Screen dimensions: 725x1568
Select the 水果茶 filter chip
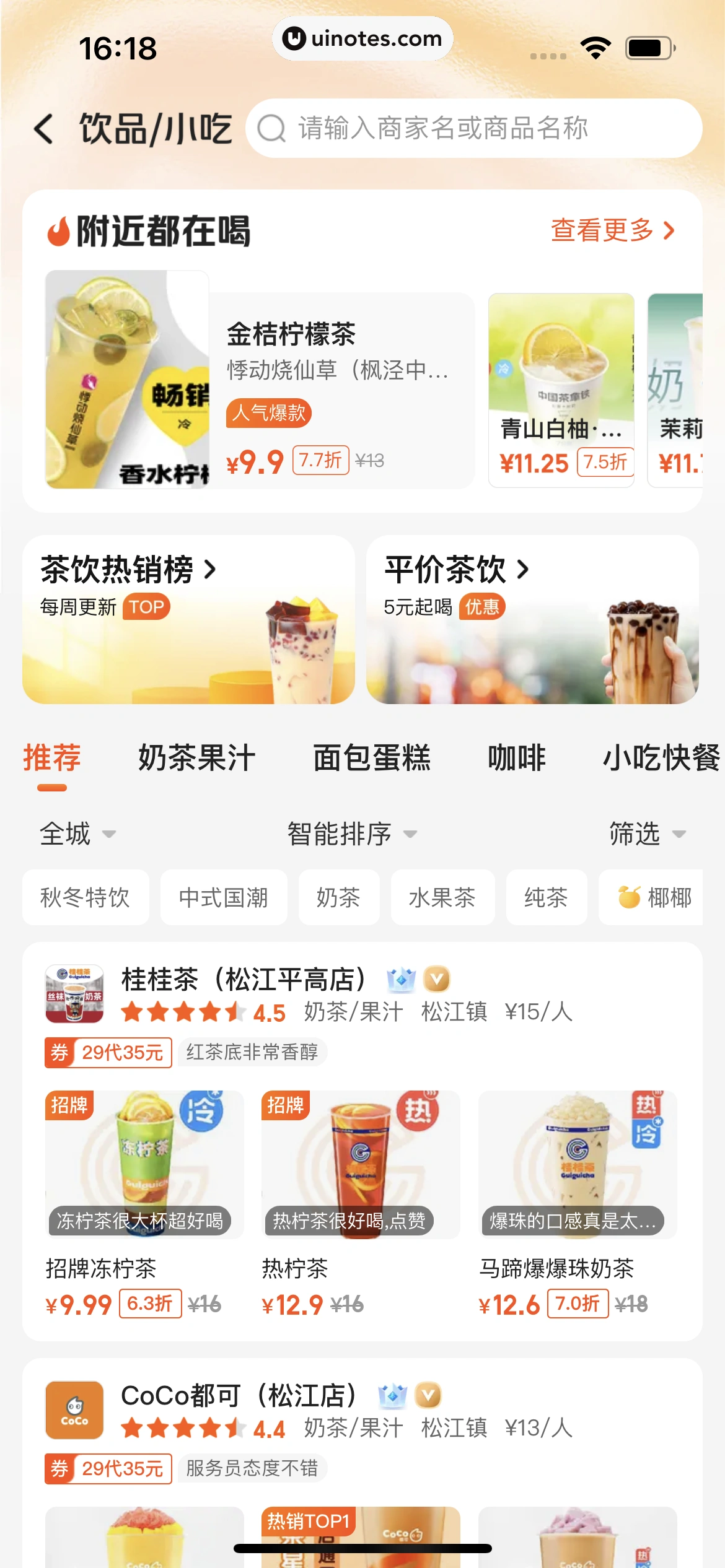point(442,897)
